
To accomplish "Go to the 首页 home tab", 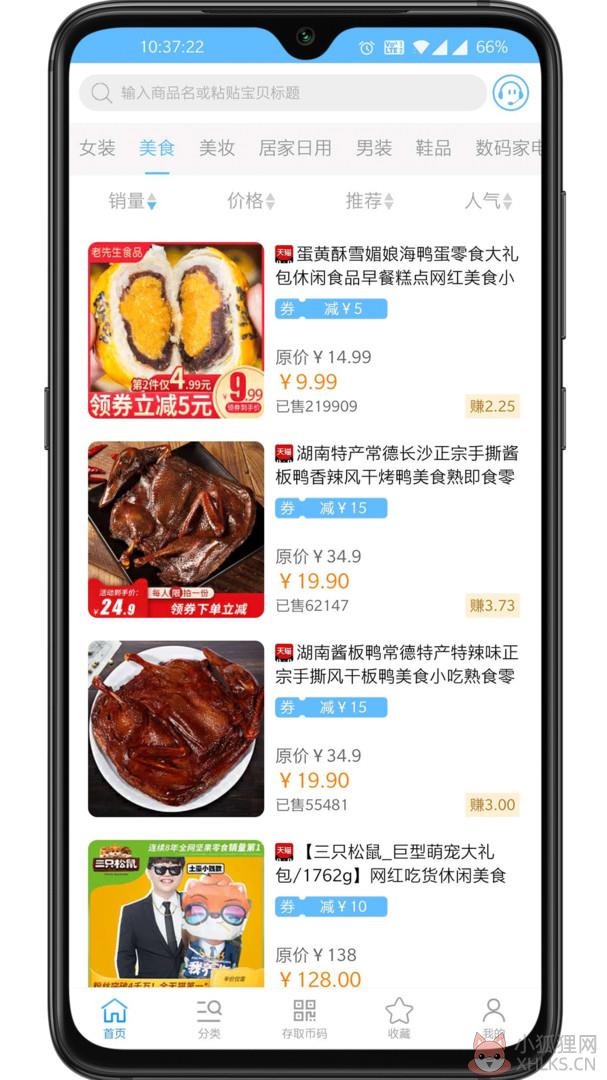I will pos(114,1018).
